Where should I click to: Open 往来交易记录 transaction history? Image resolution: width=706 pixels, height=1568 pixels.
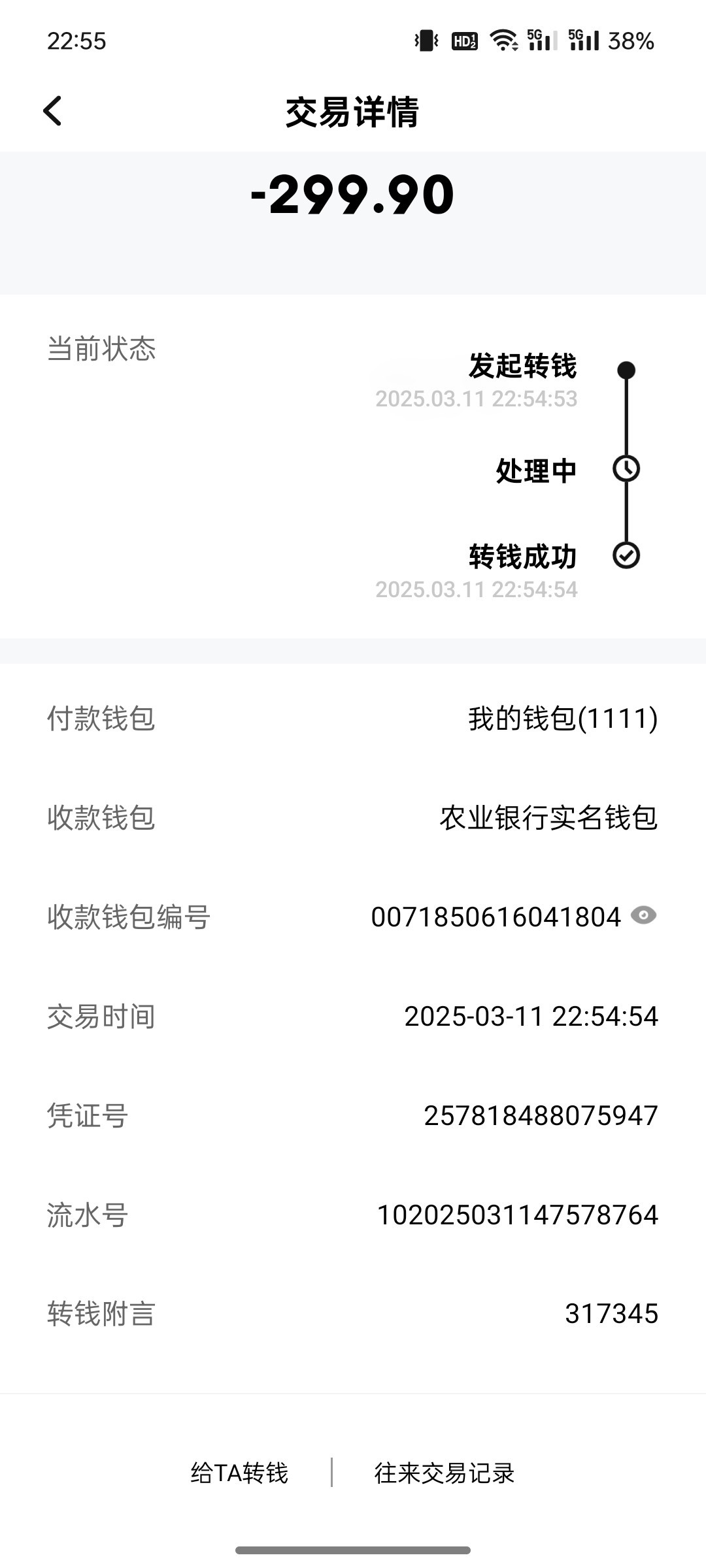pyautogui.click(x=445, y=1473)
